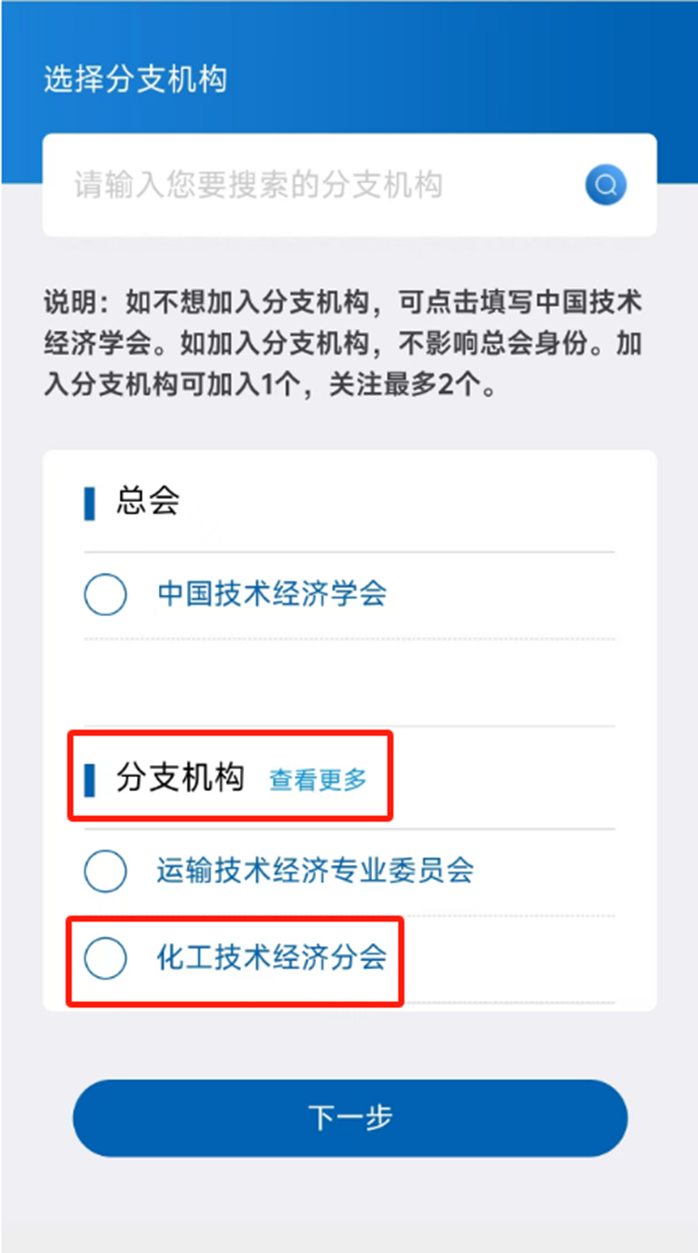Tap the blue search magnifier icon
The image size is (698, 1253).
pos(606,185)
